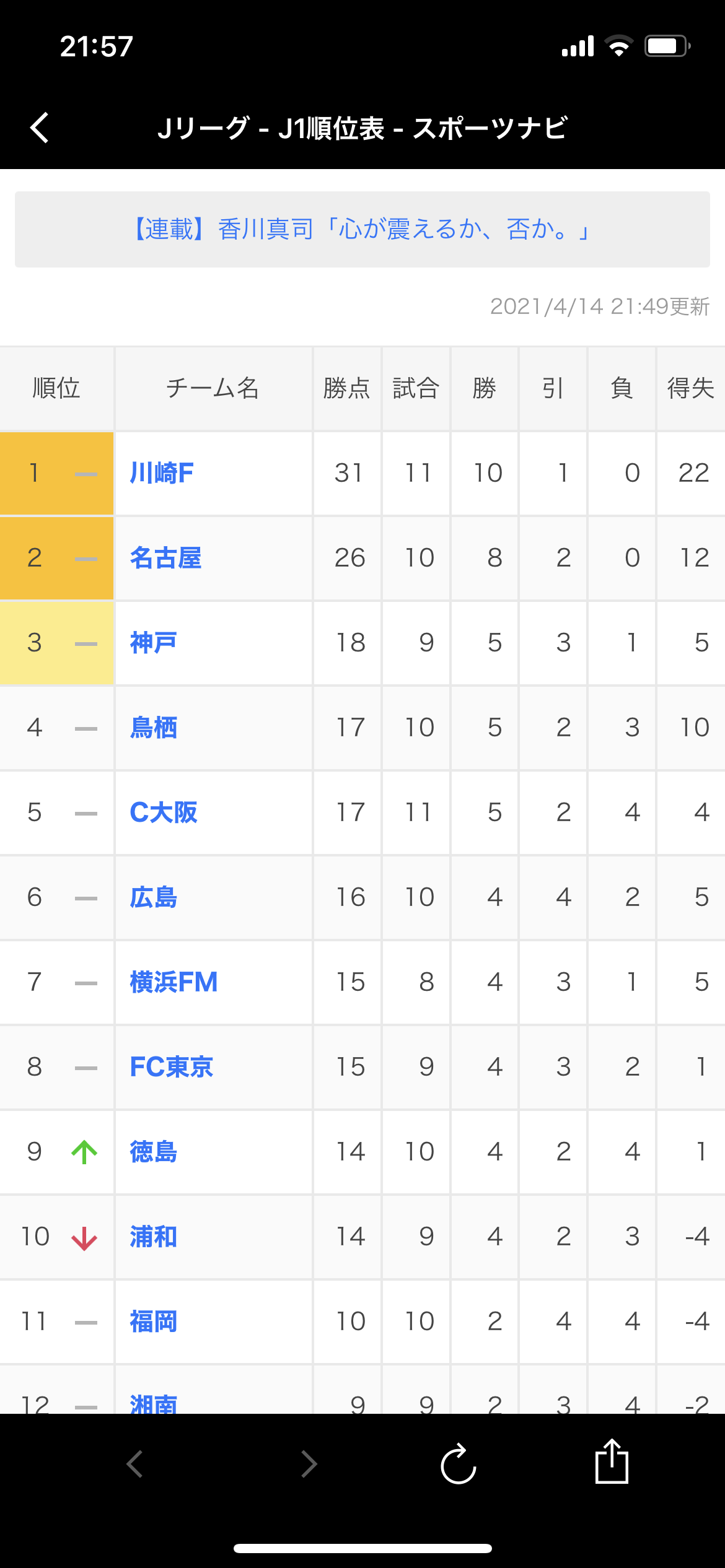Tap the 広島 team name
725x1568 pixels.
[x=154, y=897]
